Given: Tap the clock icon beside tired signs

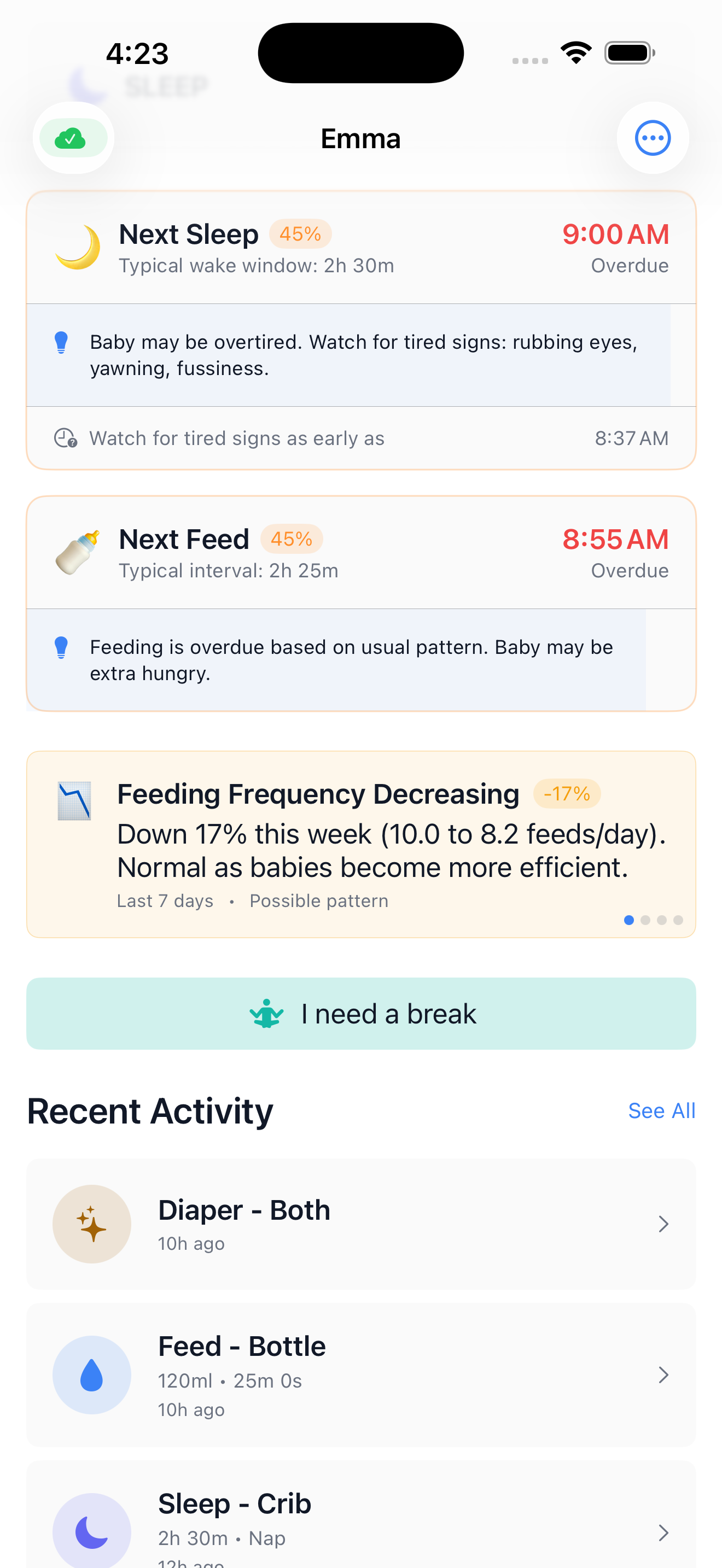Looking at the screenshot, I should [65, 438].
